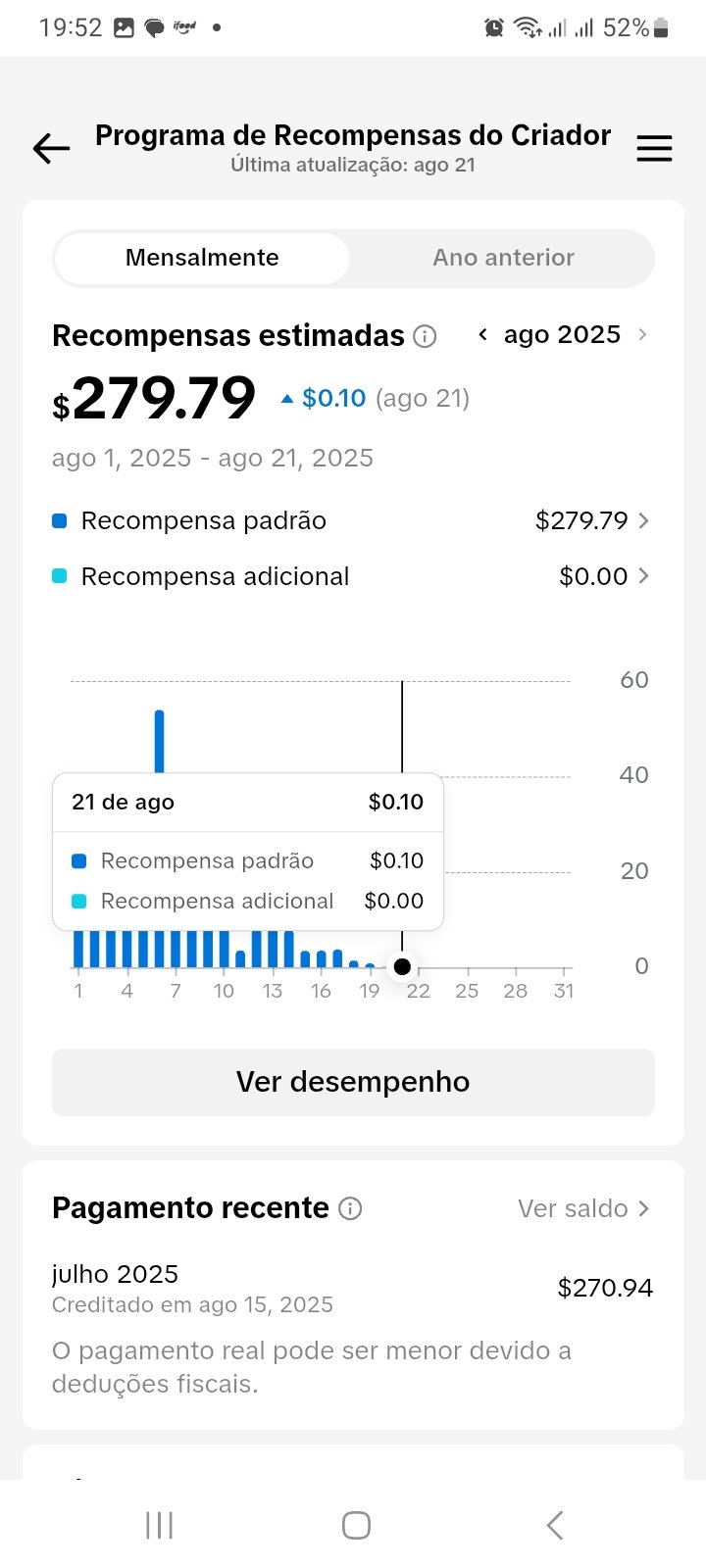
Task: Open info icon beside Pagamento recente
Action: [350, 1208]
